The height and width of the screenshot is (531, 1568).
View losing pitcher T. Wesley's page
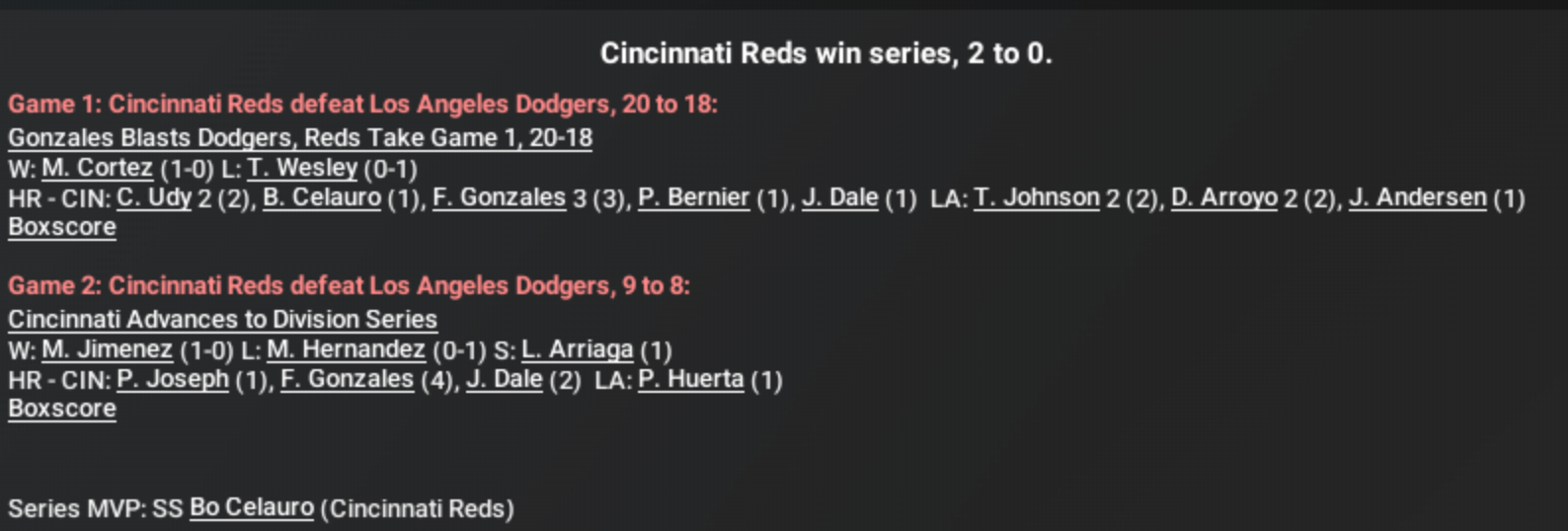click(302, 169)
